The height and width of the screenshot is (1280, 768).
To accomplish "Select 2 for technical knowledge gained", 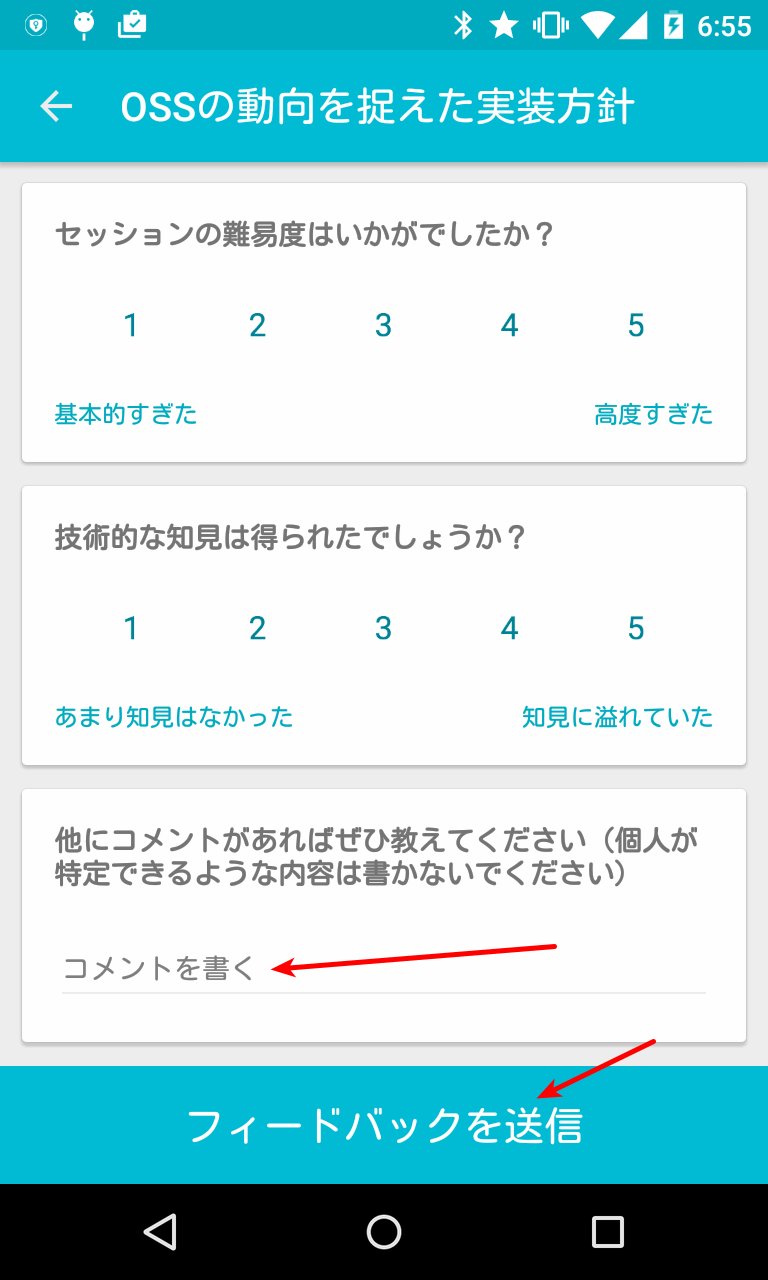I will pos(257,628).
